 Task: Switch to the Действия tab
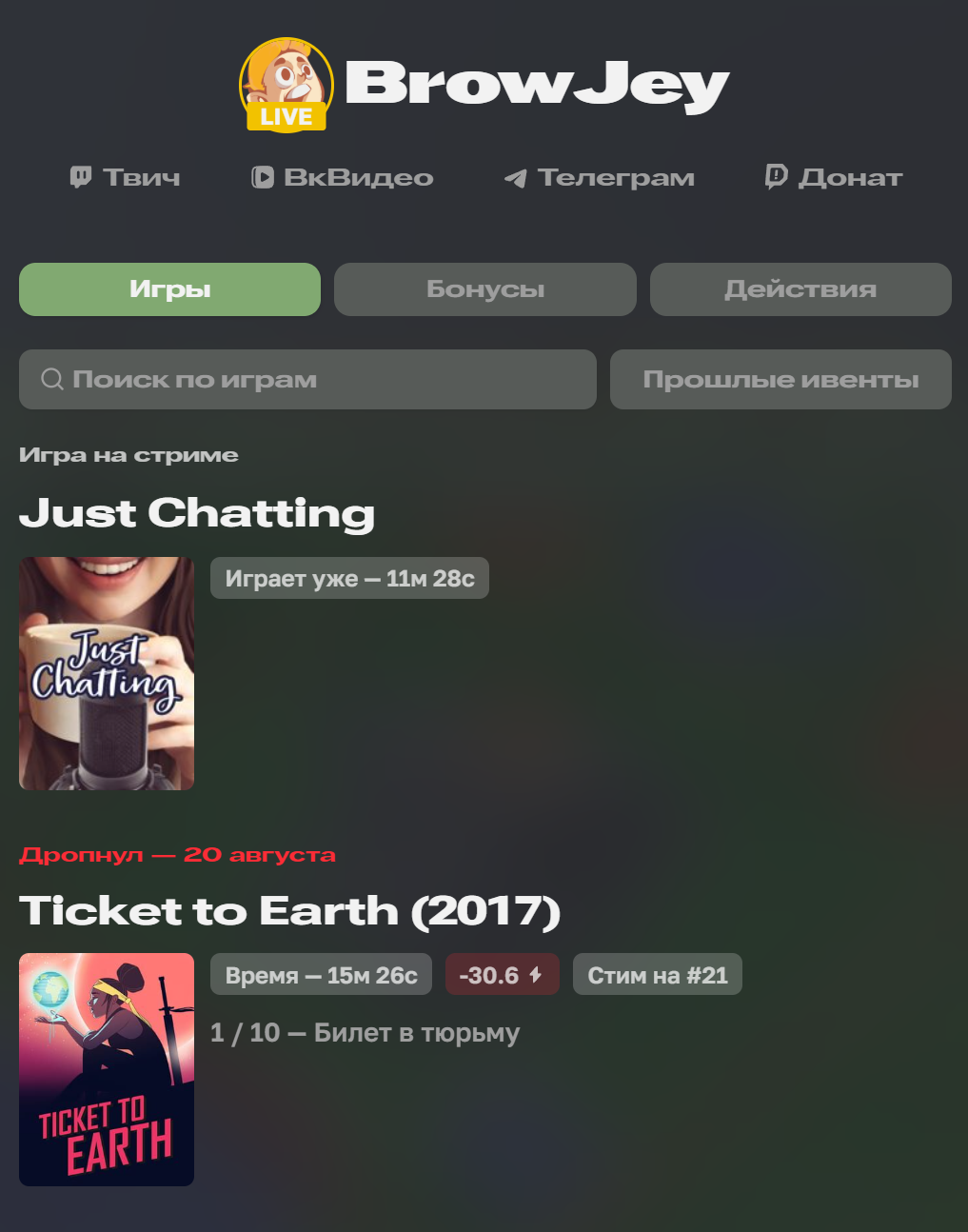click(x=800, y=289)
